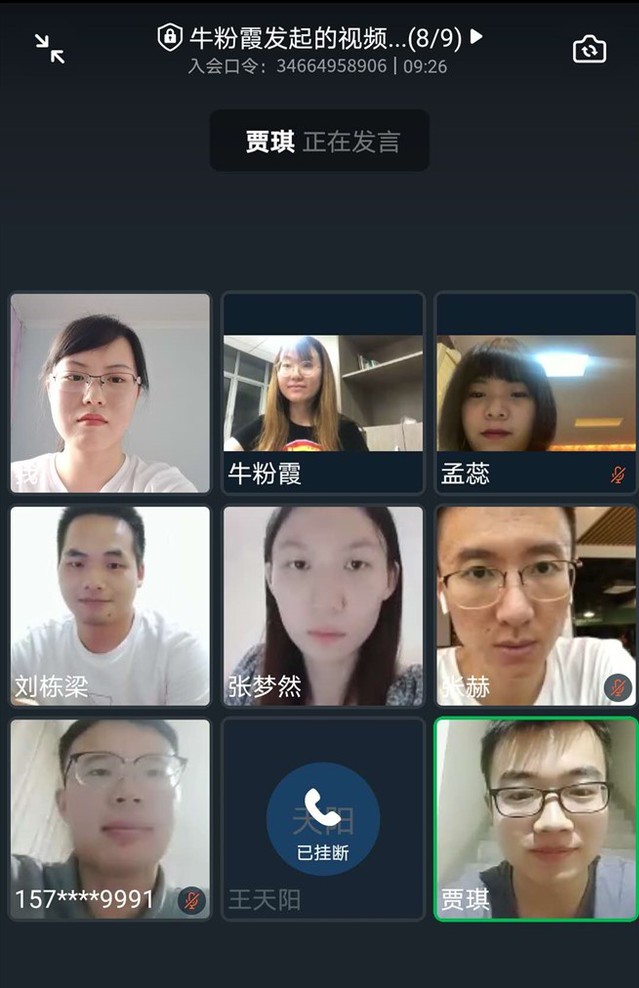
Task: Enlarge 贾琪's speaking video tile
Action: pos(536,818)
